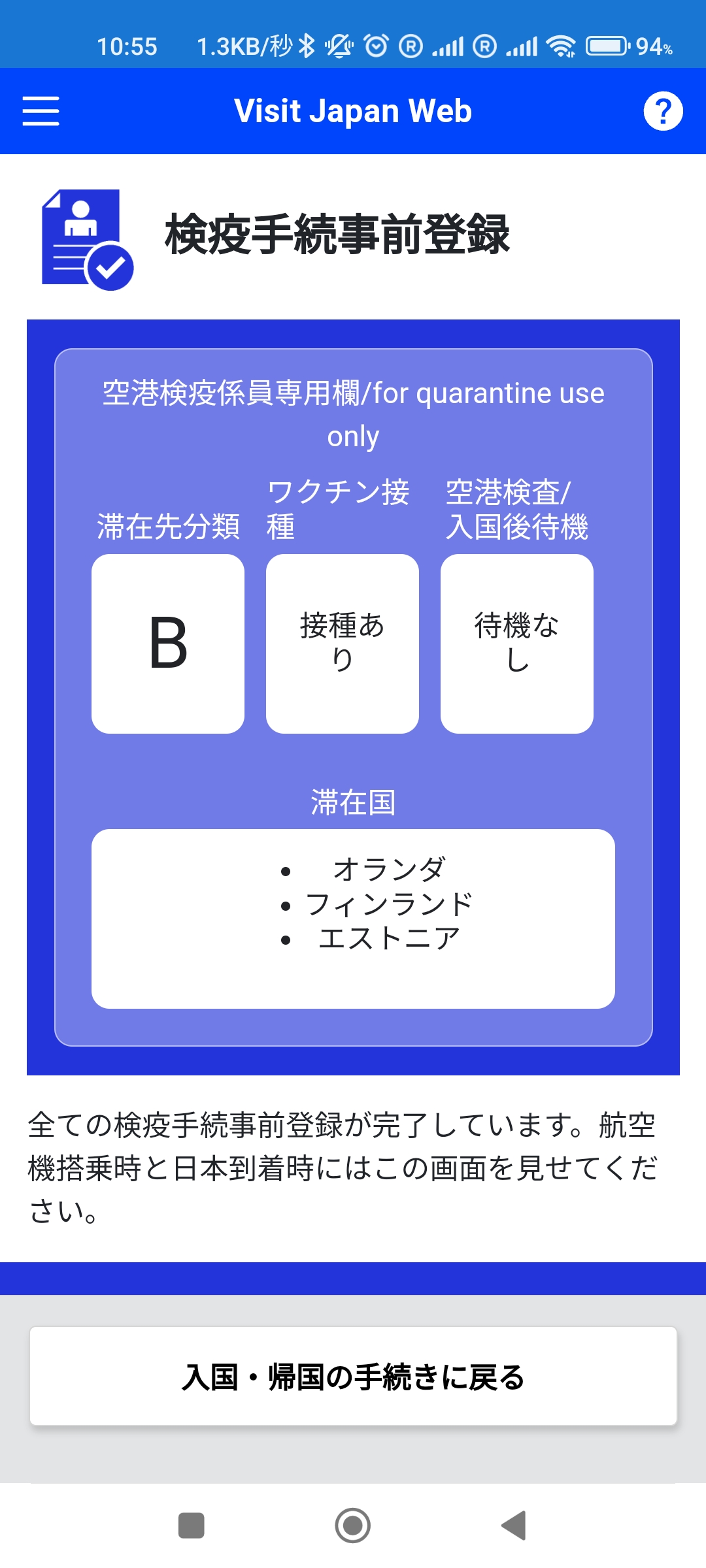Go back with system back button
The image size is (706, 1568).
coord(514,1526)
